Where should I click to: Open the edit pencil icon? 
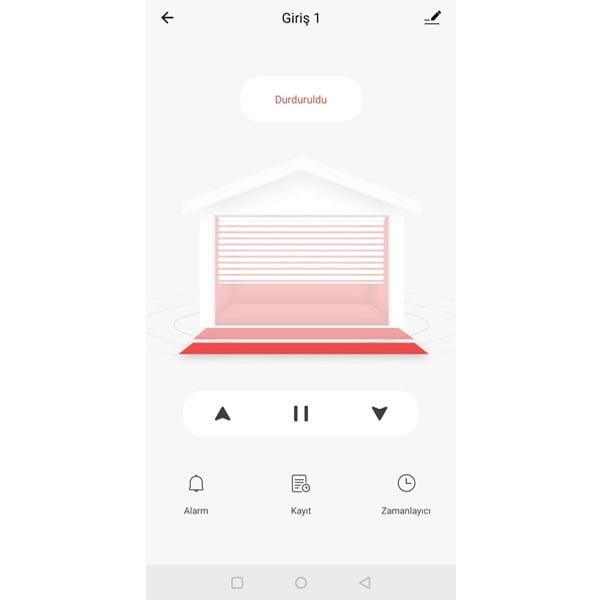click(x=432, y=18)
